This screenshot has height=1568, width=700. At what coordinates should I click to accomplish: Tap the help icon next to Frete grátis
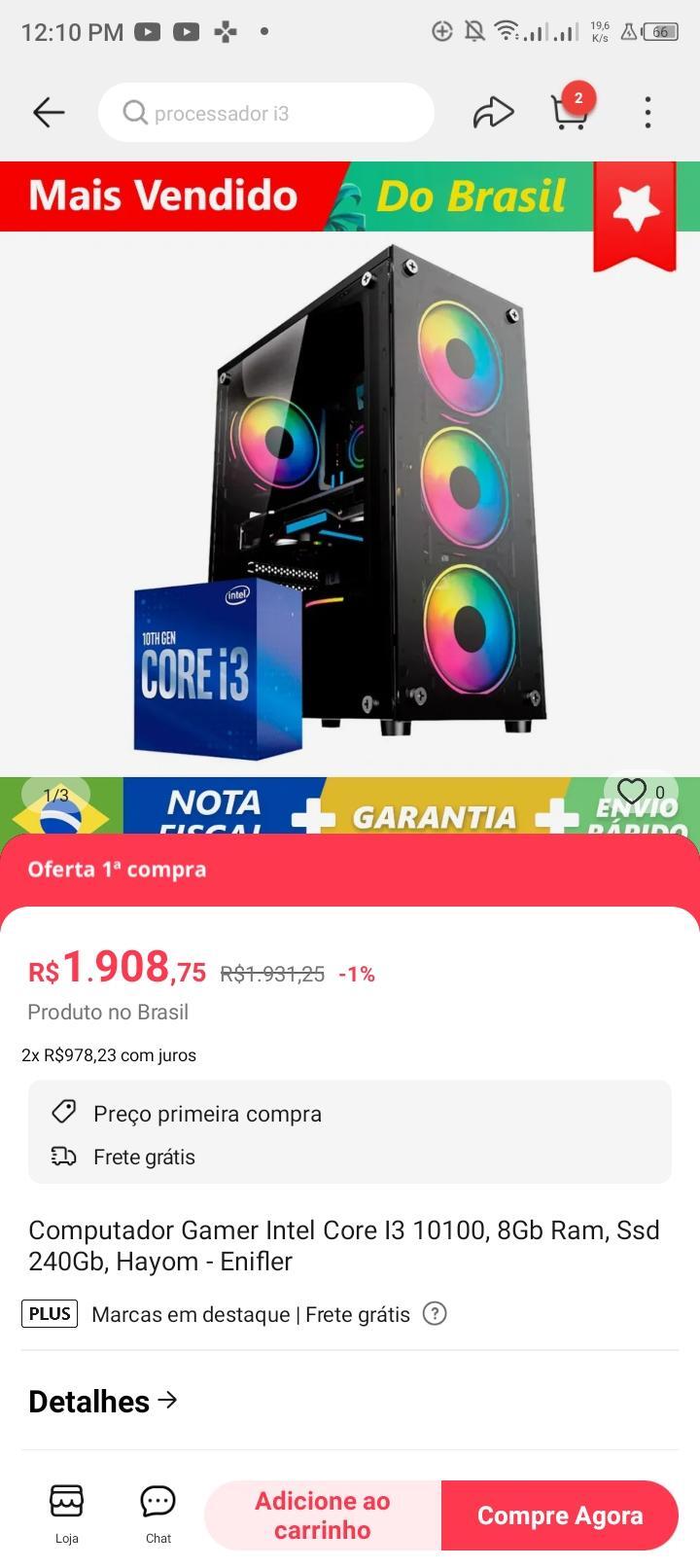(435, 1314)
